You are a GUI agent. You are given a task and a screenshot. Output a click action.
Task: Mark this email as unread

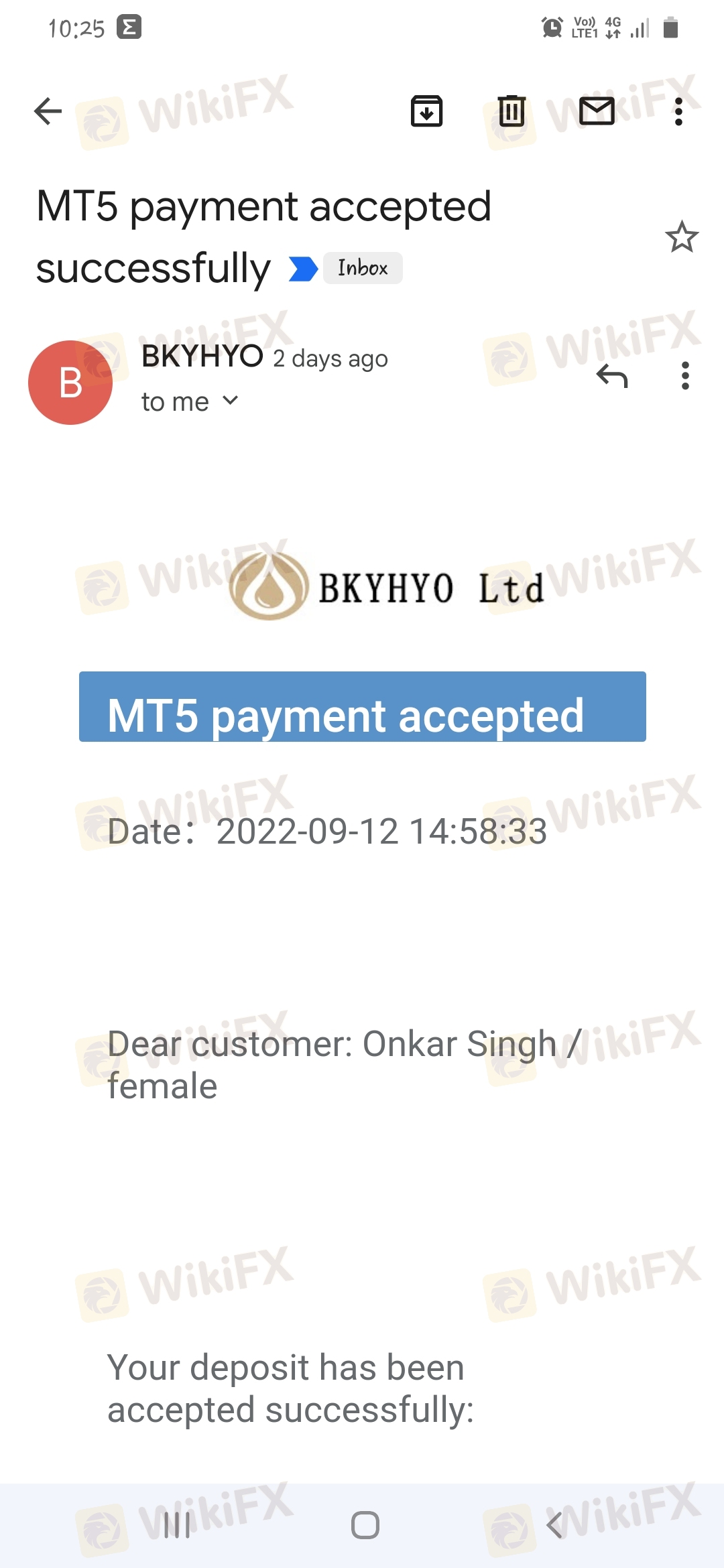[597, 111]
